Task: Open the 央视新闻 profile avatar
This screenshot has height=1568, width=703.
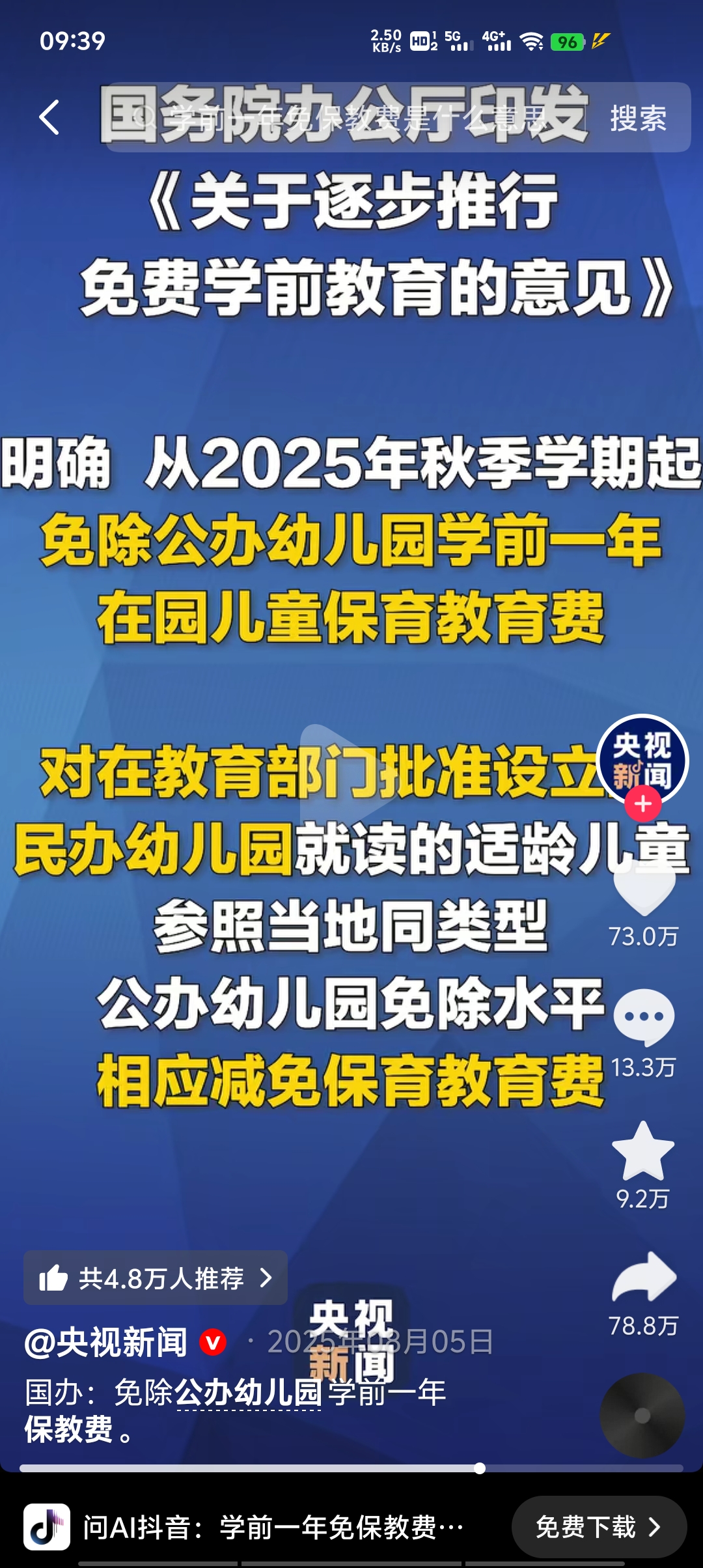Action: [642, 759]
